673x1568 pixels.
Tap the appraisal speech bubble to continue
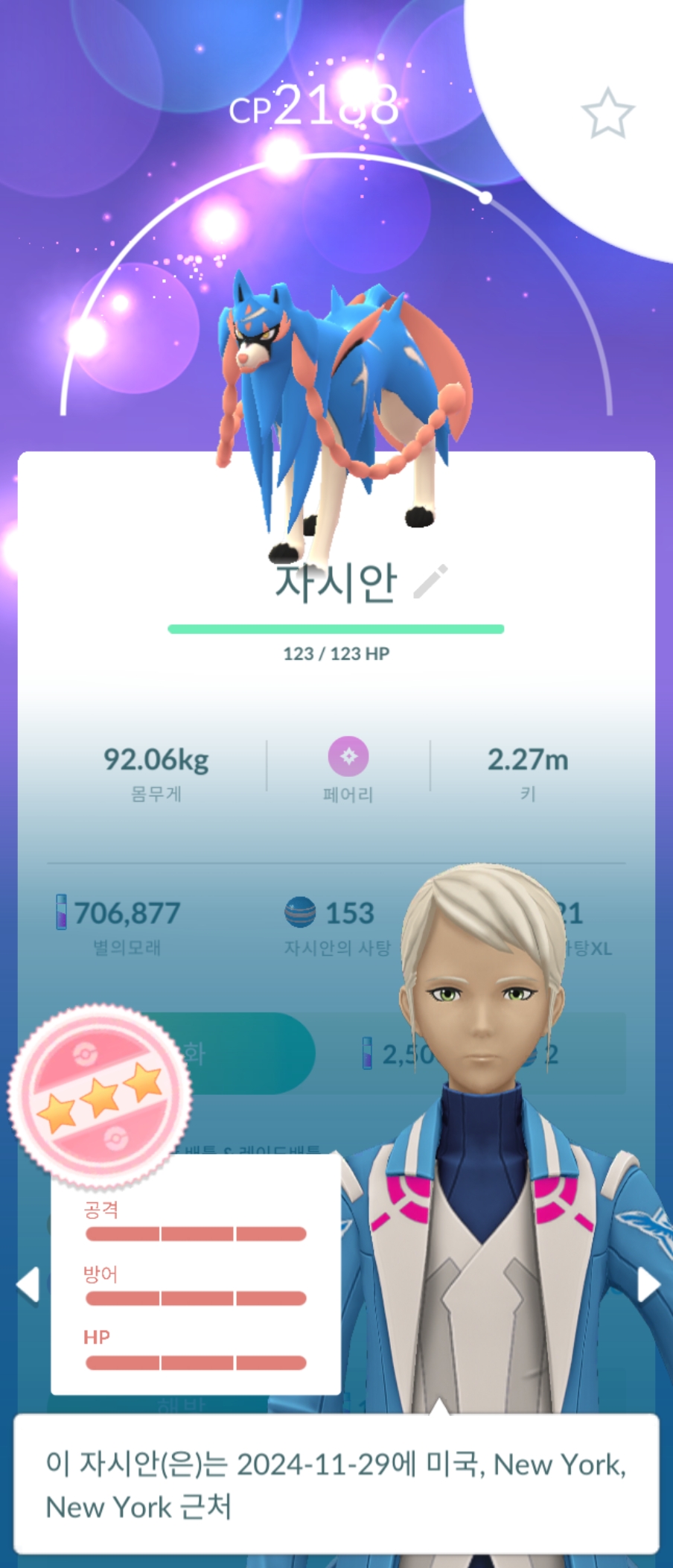[336, 1485]
